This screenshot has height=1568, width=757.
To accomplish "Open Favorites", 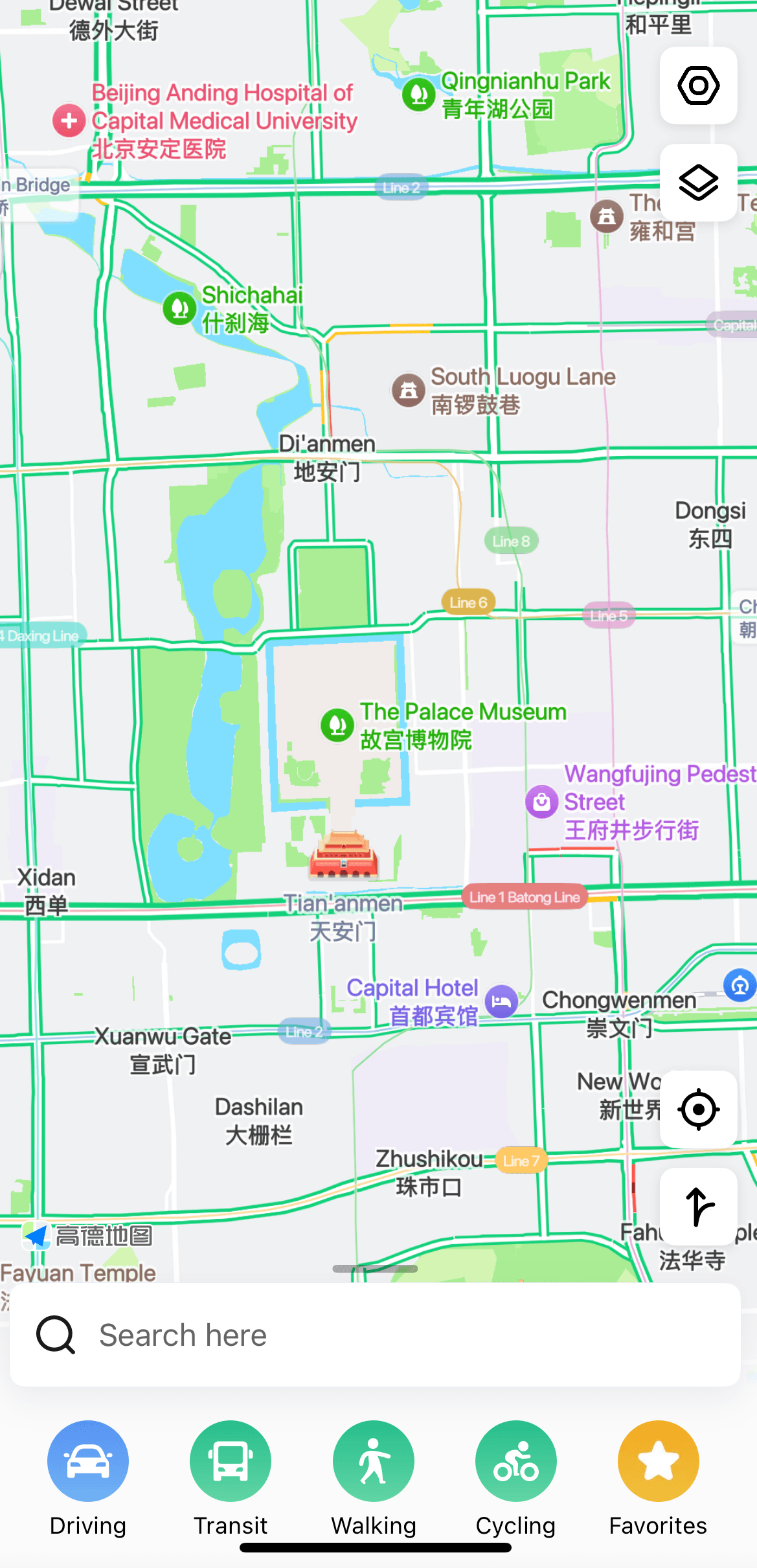I will coord(658,1461).
